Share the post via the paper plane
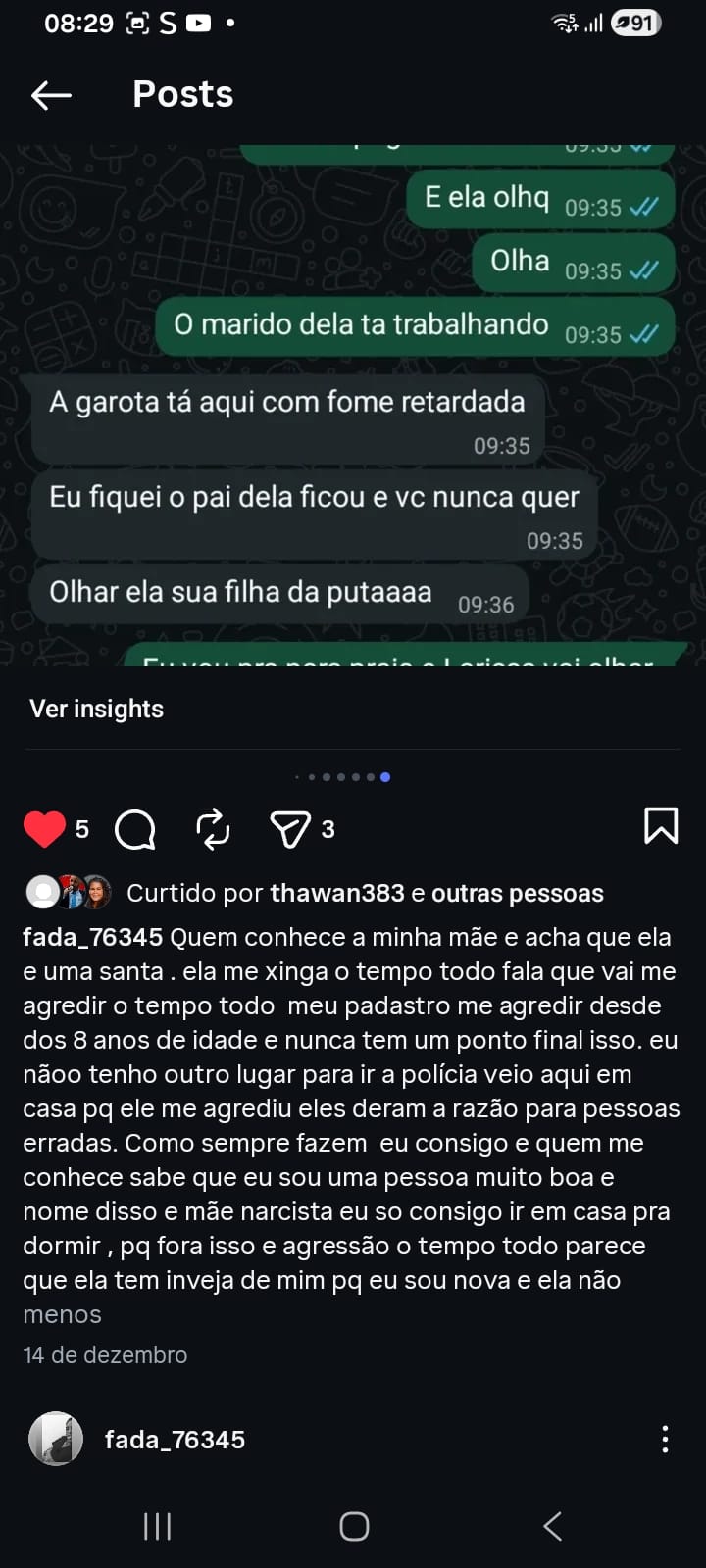The width and height of the screenshot is (706, 1568). click(289, 829)
